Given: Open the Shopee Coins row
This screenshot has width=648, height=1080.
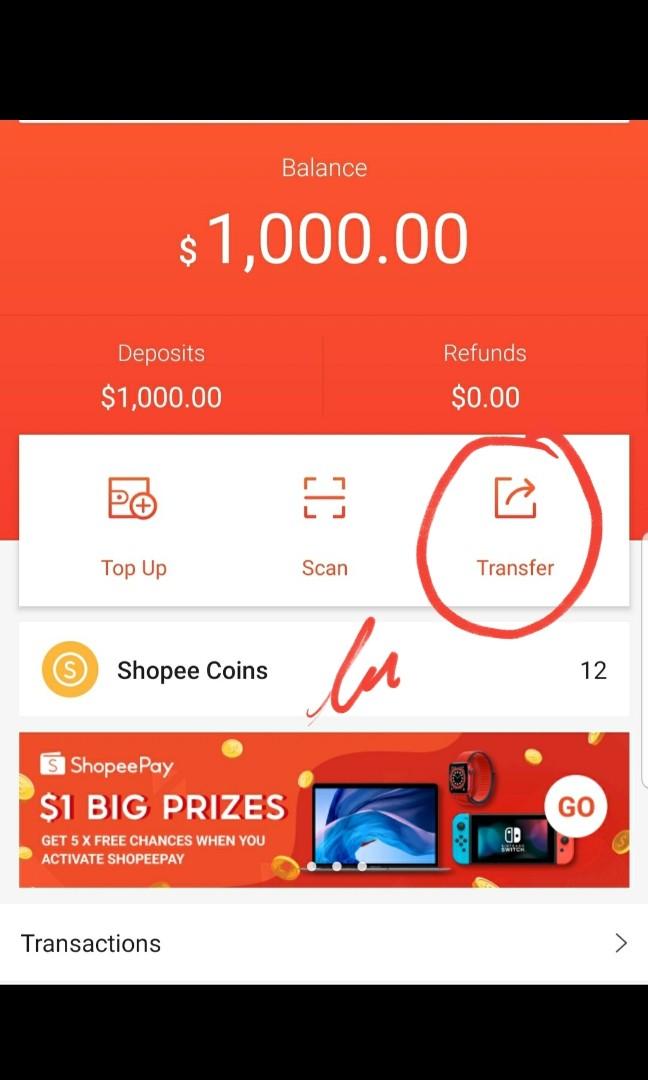Looking at the screenshot, I should [323, 670].
